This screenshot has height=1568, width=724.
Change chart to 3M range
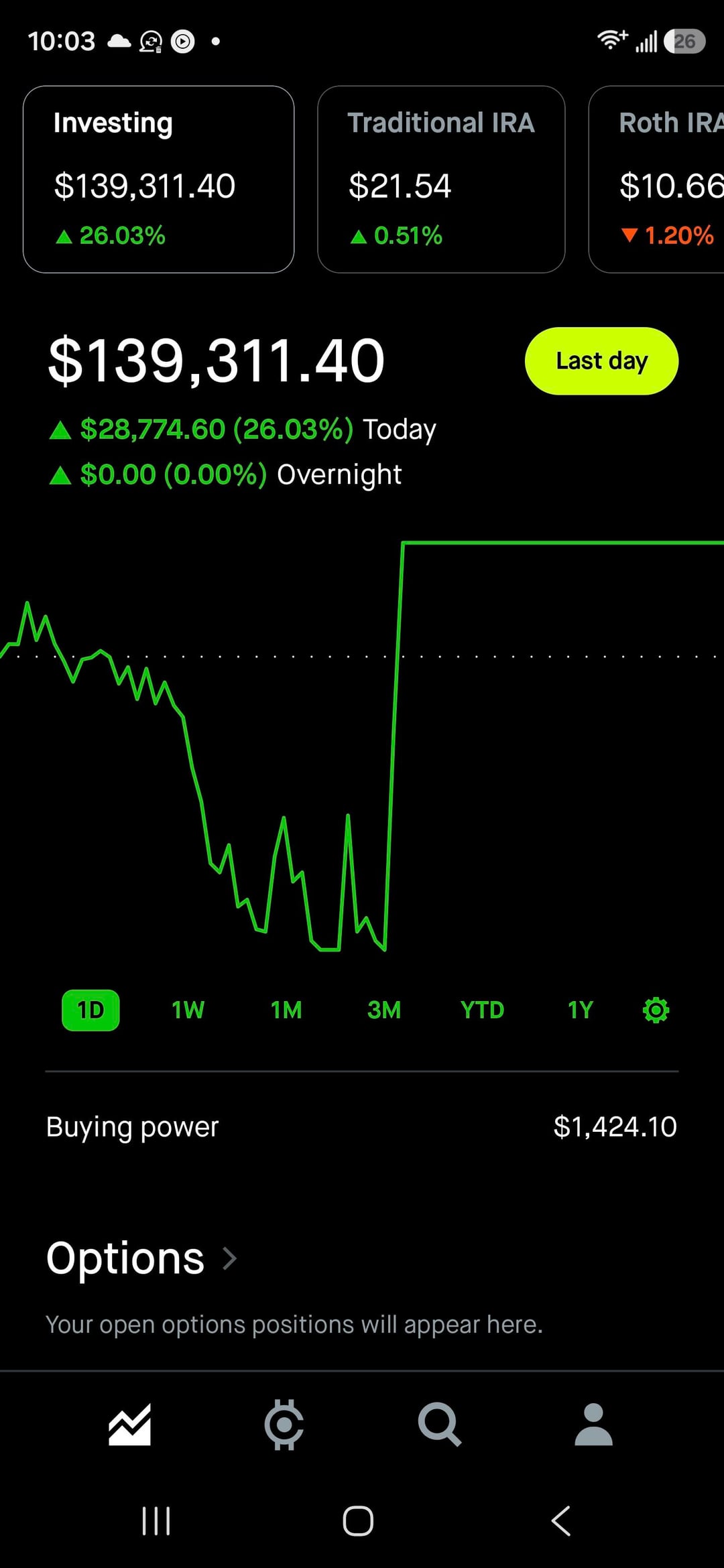384,1010
